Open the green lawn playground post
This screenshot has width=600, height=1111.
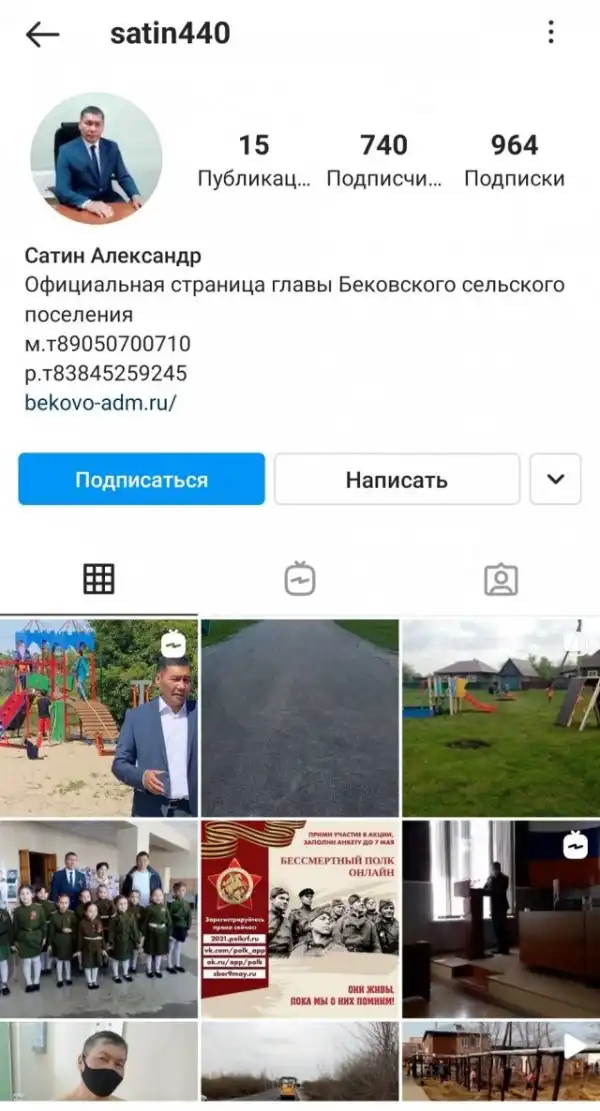501,717
